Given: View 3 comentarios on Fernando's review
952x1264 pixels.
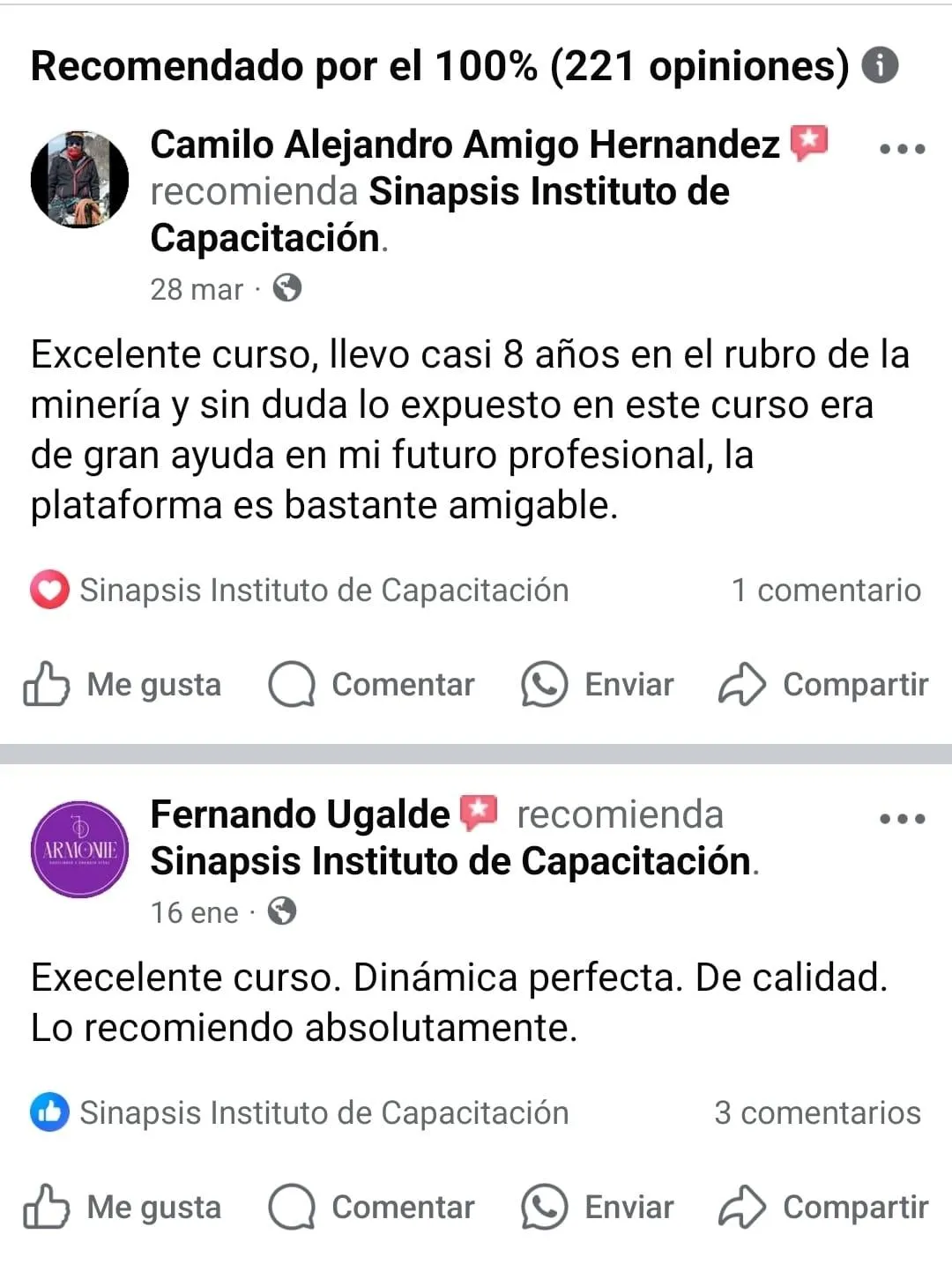Looking at the screenshot, I should click(x=817, y=1112).
